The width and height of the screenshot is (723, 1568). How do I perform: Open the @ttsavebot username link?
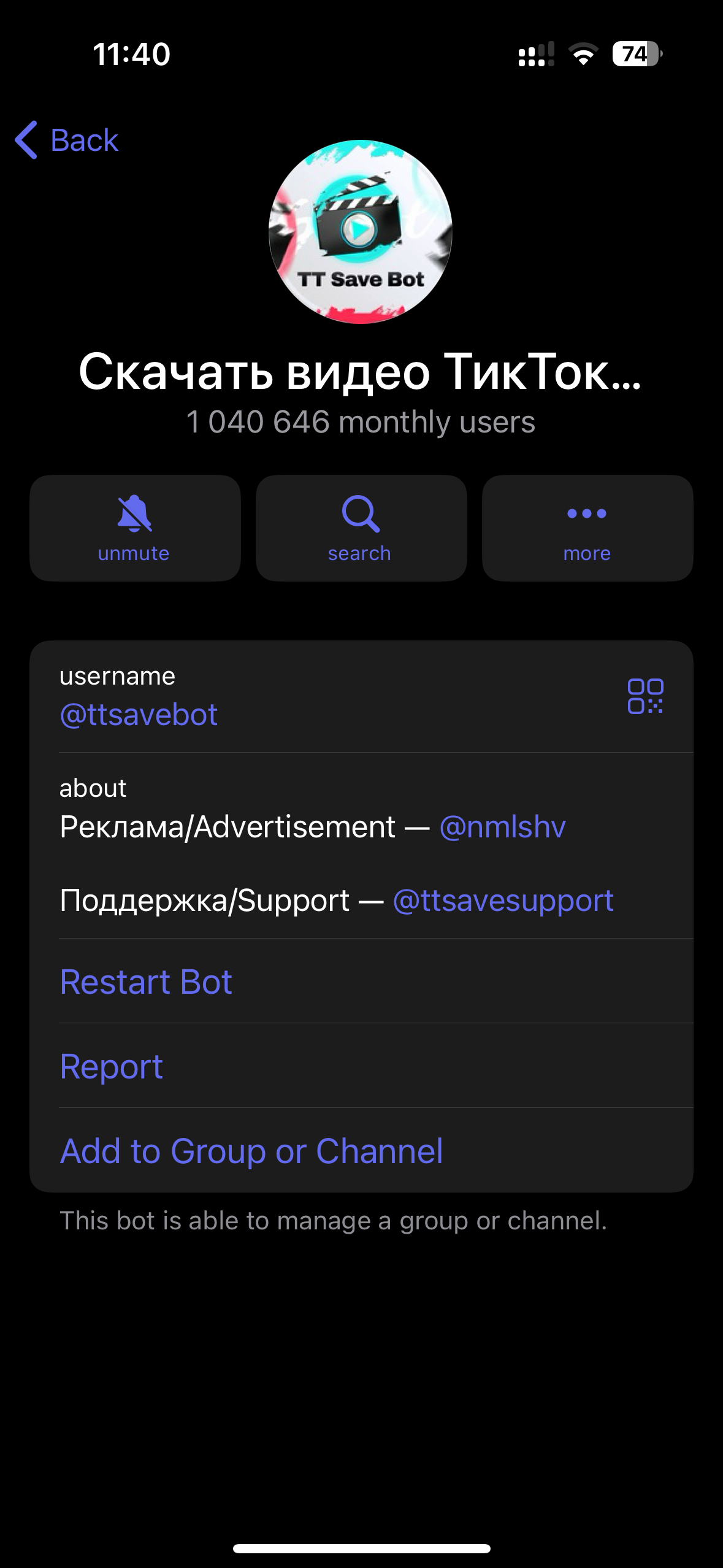point(138,715)
